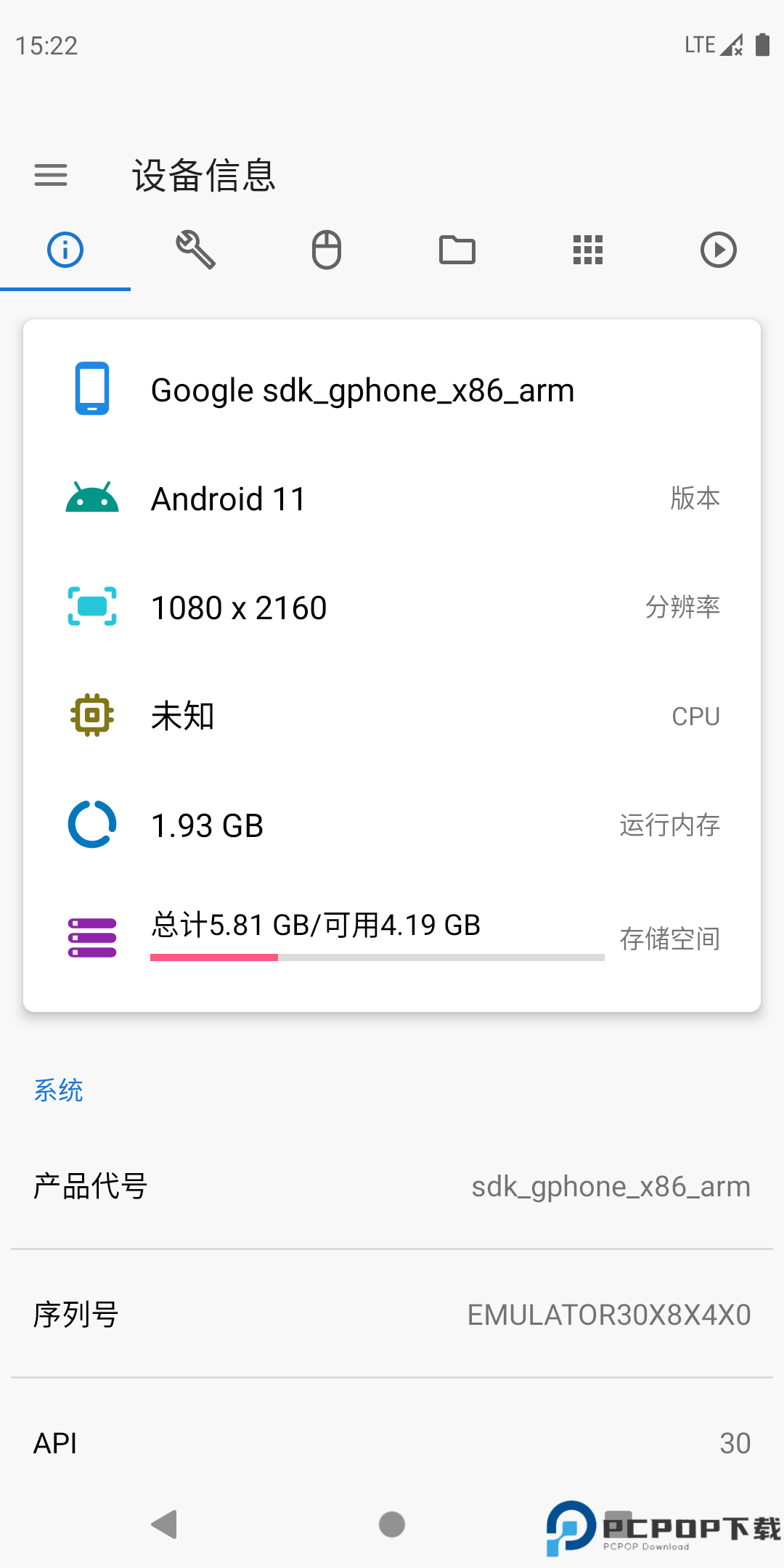Tap the storage usage progress bar
This screenshot has width=784, height=1568.
pos(377,958)
